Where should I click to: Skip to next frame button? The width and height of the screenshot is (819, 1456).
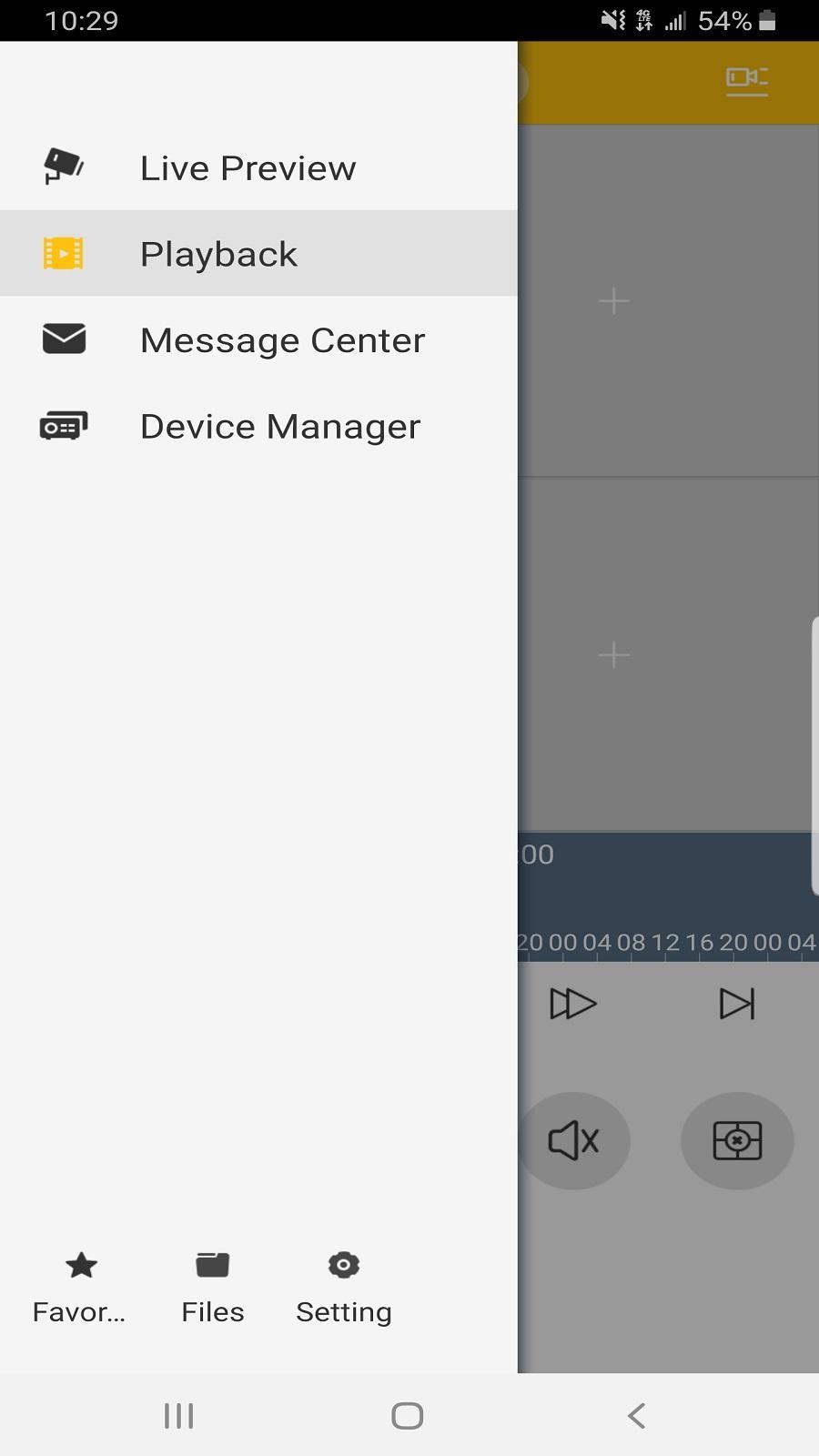(x=736, y=1004)
